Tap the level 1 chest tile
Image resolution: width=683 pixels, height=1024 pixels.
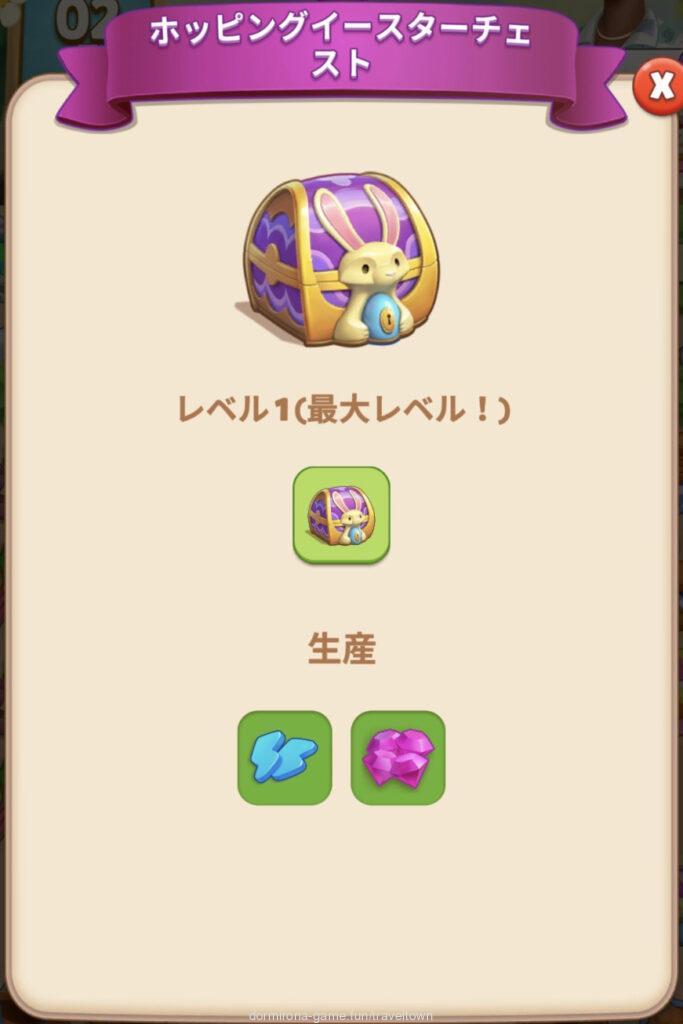tap(341, 515)
